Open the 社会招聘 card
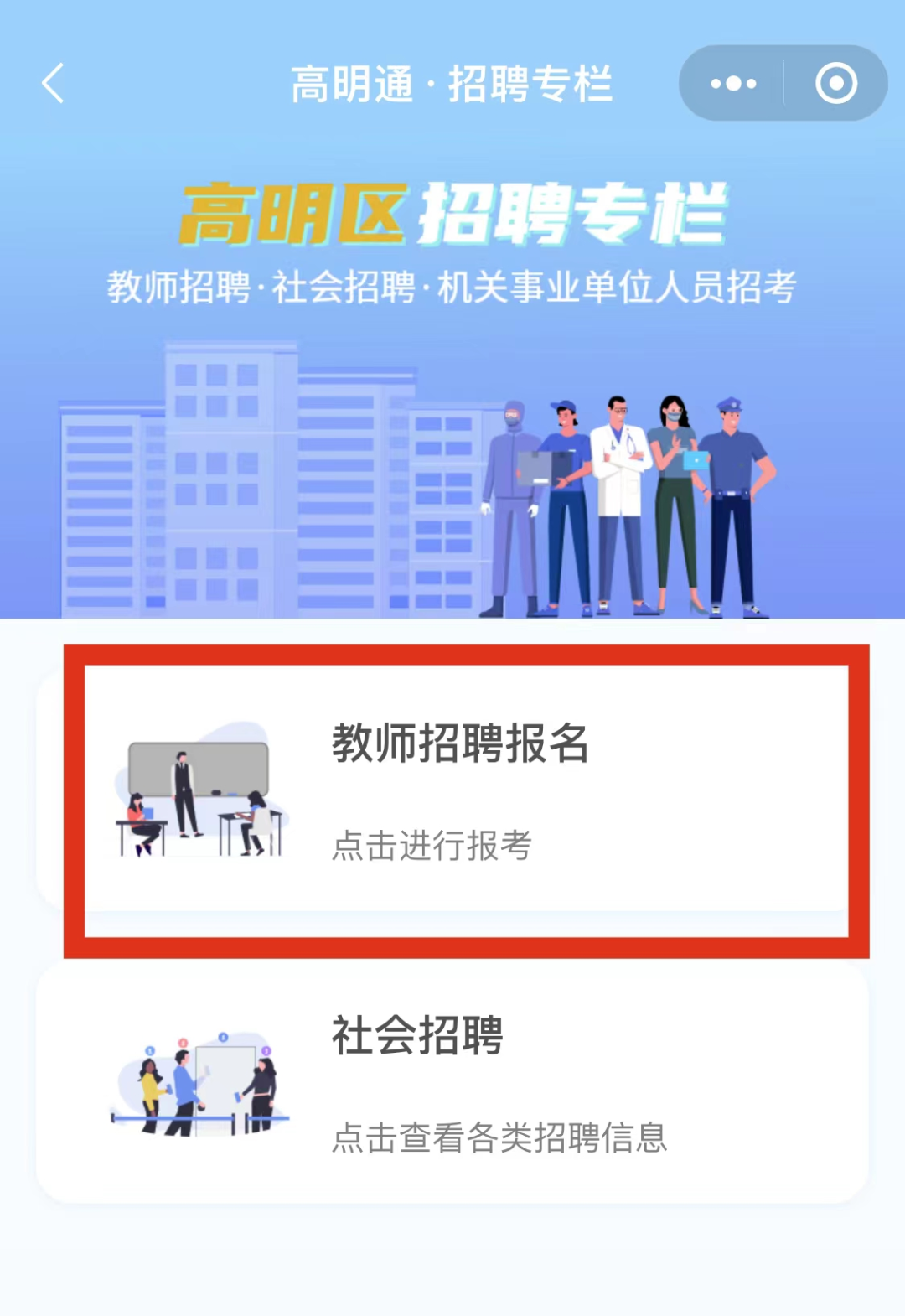The width and height of the screenshot is (905, 1316). pyautogui.click(x=452, y=1082)
